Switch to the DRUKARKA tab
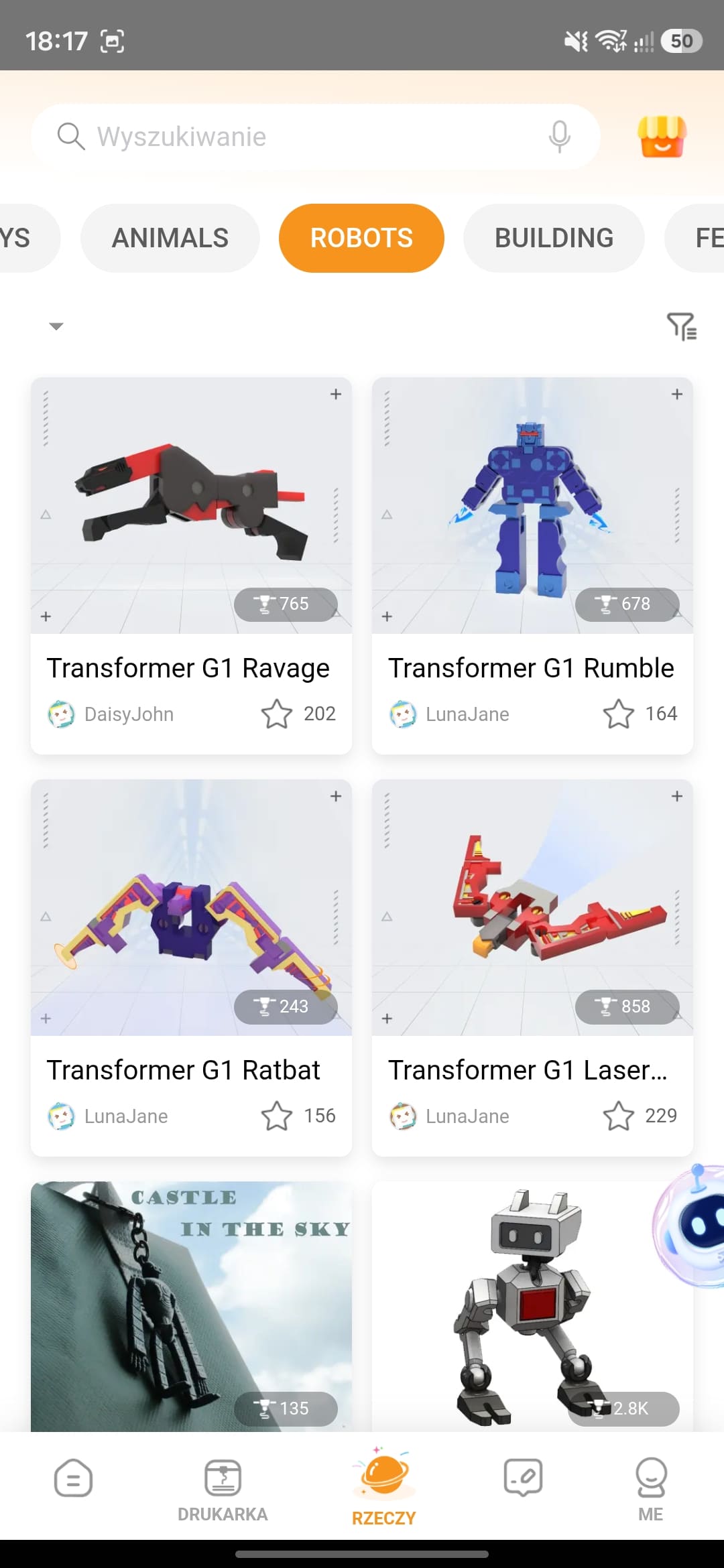Image resolution: width=724 pixels, height=1568 pixels. point(223,1488)
